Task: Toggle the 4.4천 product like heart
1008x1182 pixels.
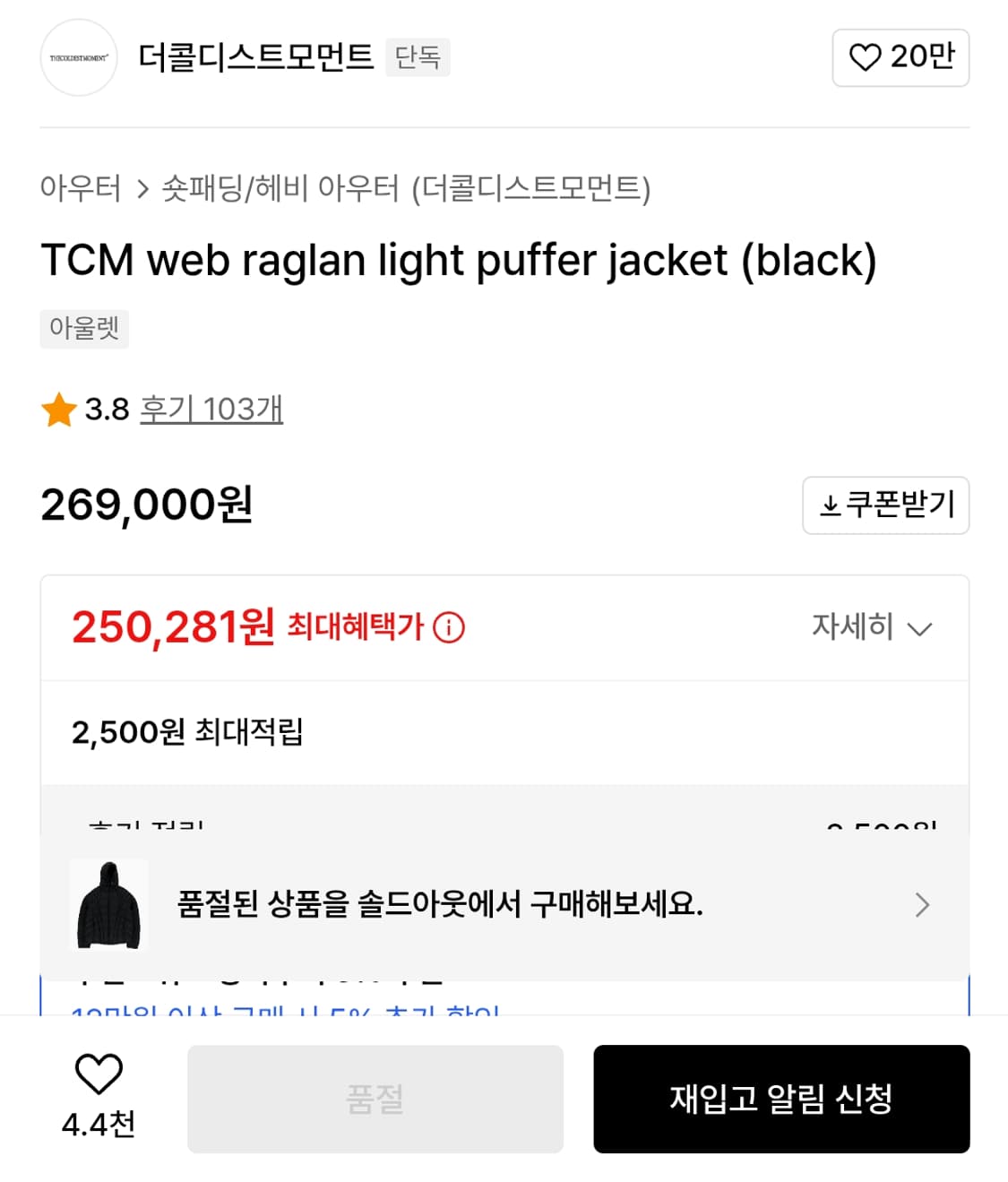Action: tap(100, 1073)
